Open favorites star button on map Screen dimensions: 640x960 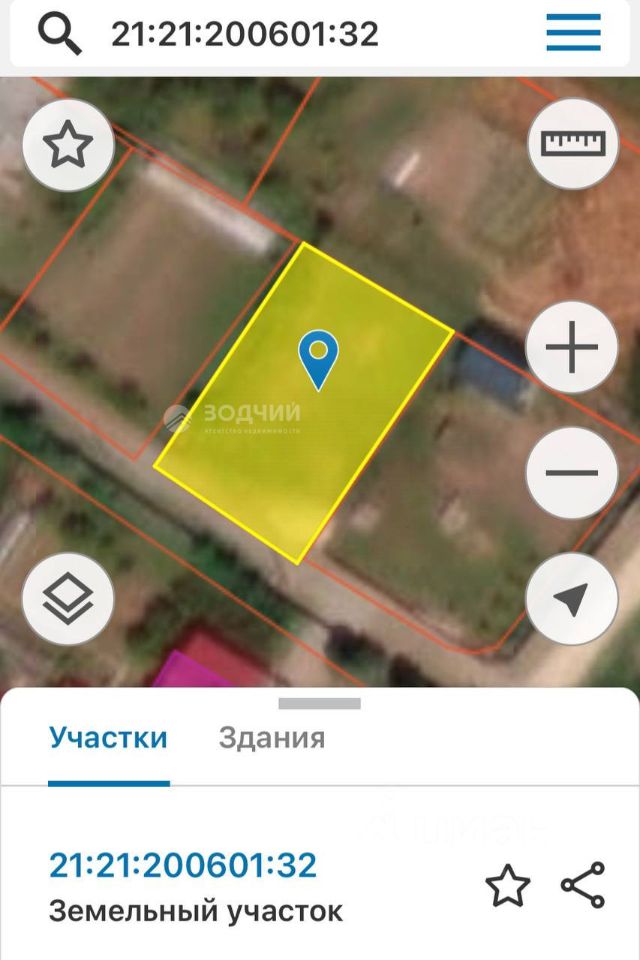tap(67, 146)
